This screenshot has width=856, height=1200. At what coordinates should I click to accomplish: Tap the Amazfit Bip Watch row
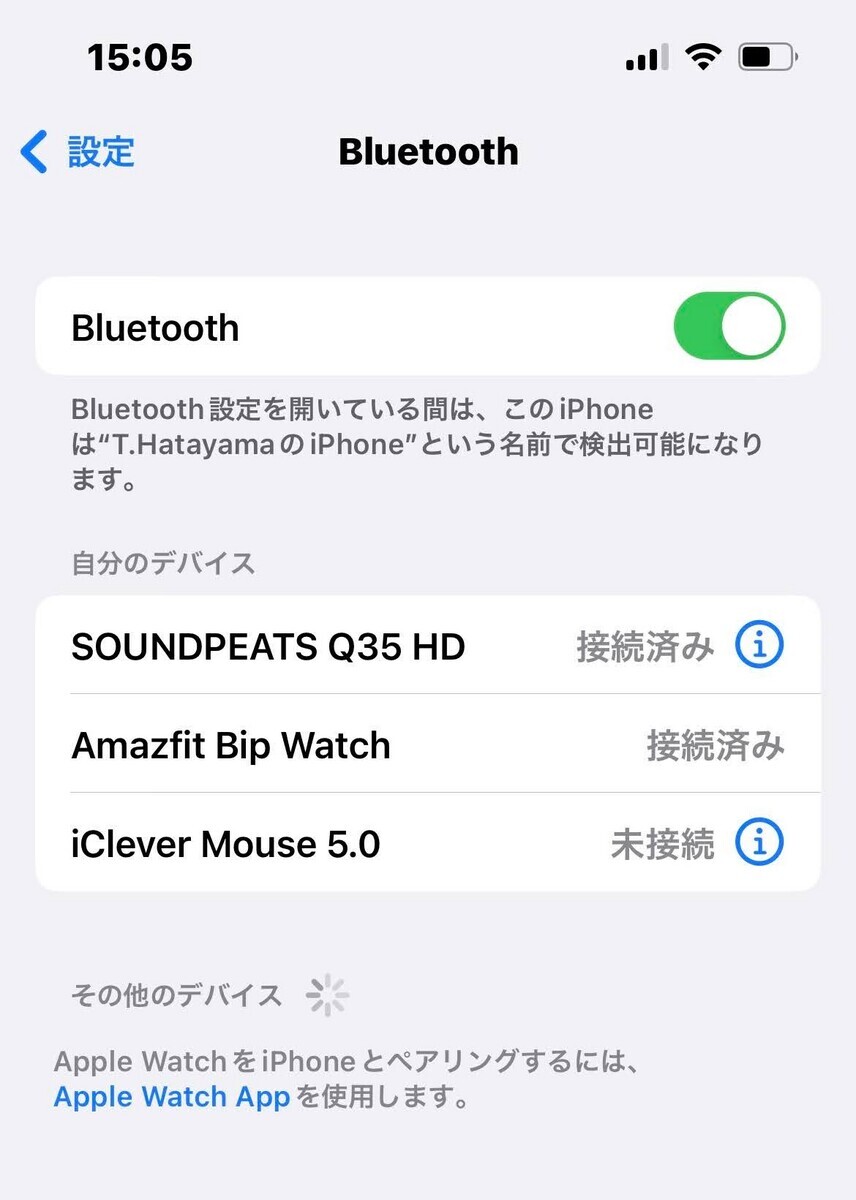point(428,744)
